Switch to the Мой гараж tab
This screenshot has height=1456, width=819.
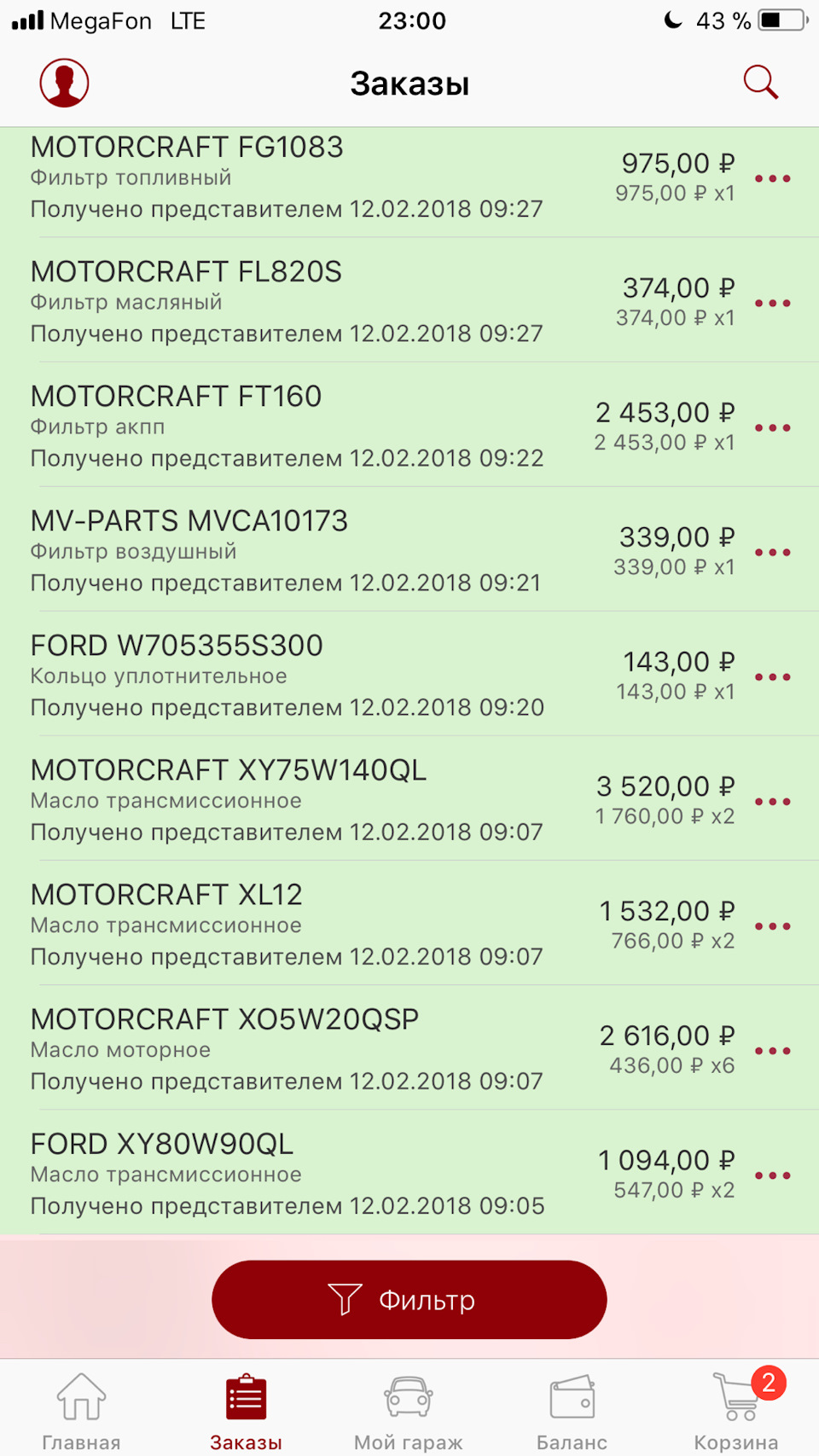[409, 1409]
